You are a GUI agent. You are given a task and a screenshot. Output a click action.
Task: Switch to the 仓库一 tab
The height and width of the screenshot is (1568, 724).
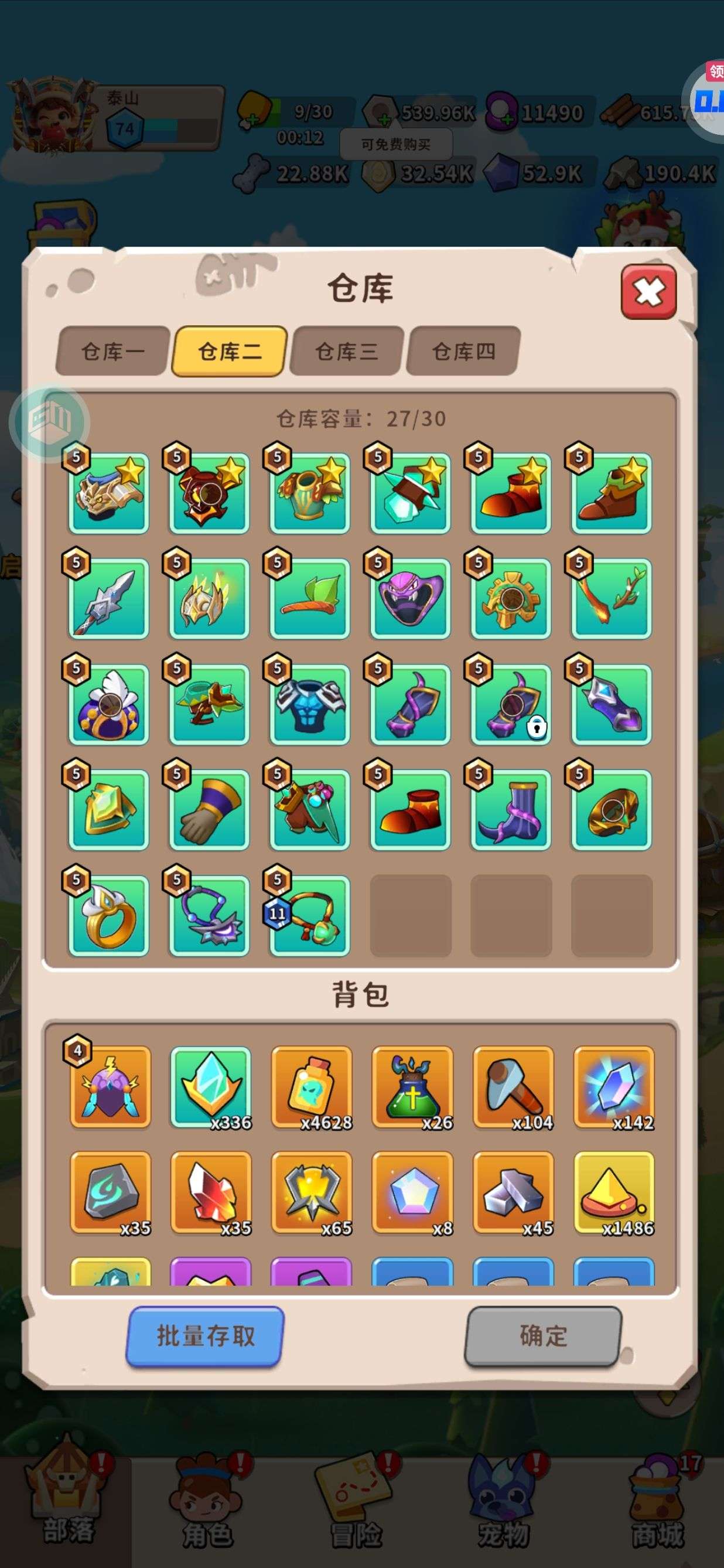click(112, 351)
